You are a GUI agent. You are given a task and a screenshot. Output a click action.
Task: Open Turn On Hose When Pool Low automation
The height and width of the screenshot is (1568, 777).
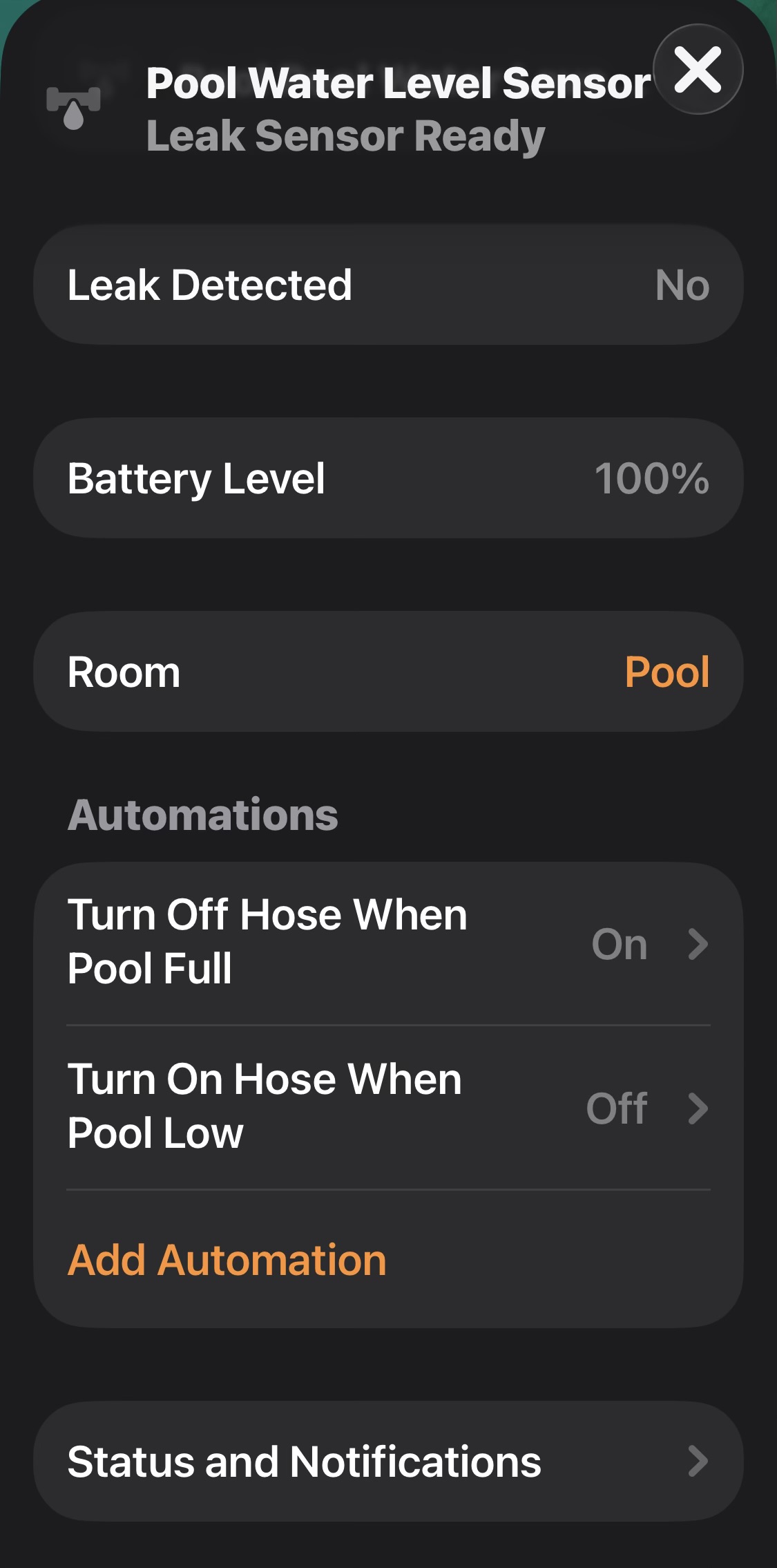(388, 1107)
